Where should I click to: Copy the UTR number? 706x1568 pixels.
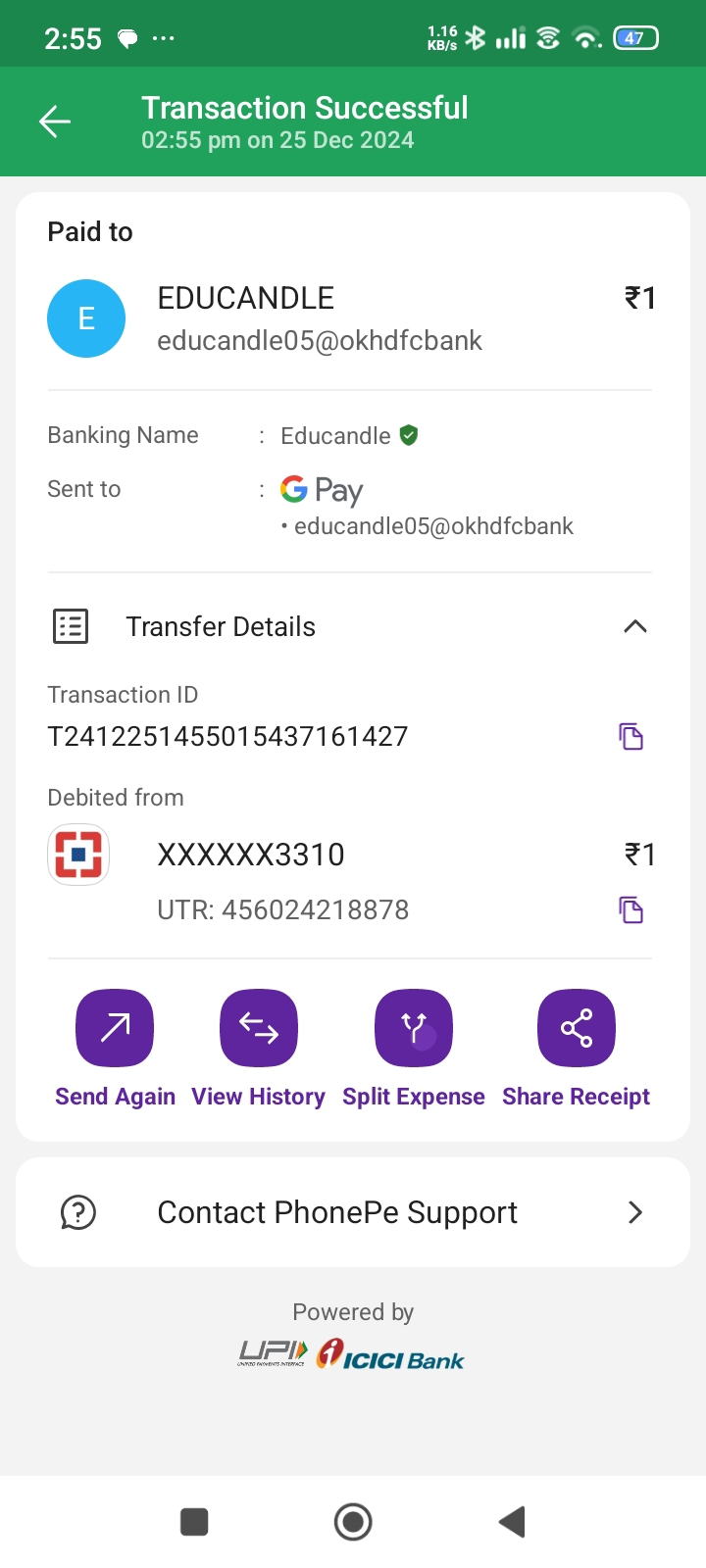tap(630, 910)
